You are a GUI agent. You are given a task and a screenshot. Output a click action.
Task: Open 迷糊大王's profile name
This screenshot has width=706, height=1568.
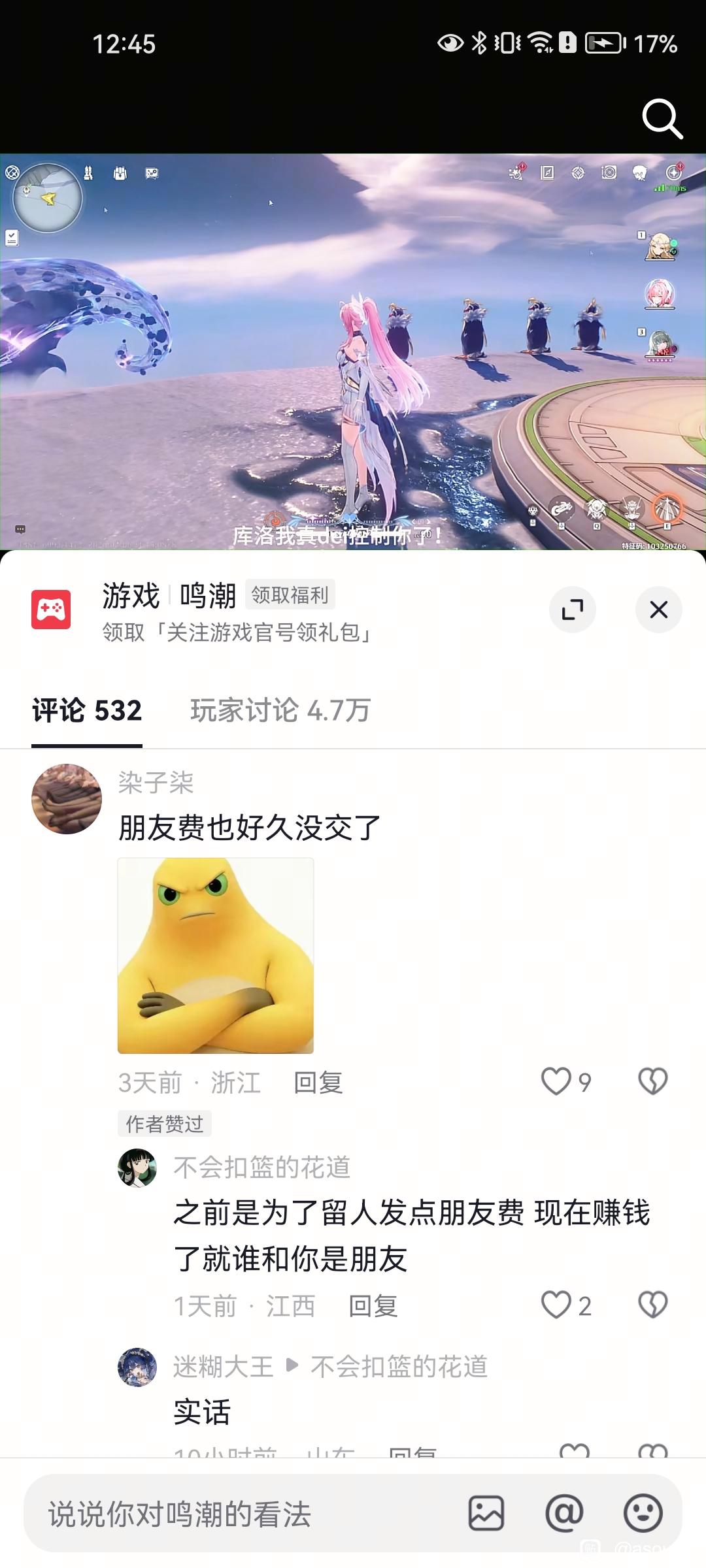coord(223,1367)
